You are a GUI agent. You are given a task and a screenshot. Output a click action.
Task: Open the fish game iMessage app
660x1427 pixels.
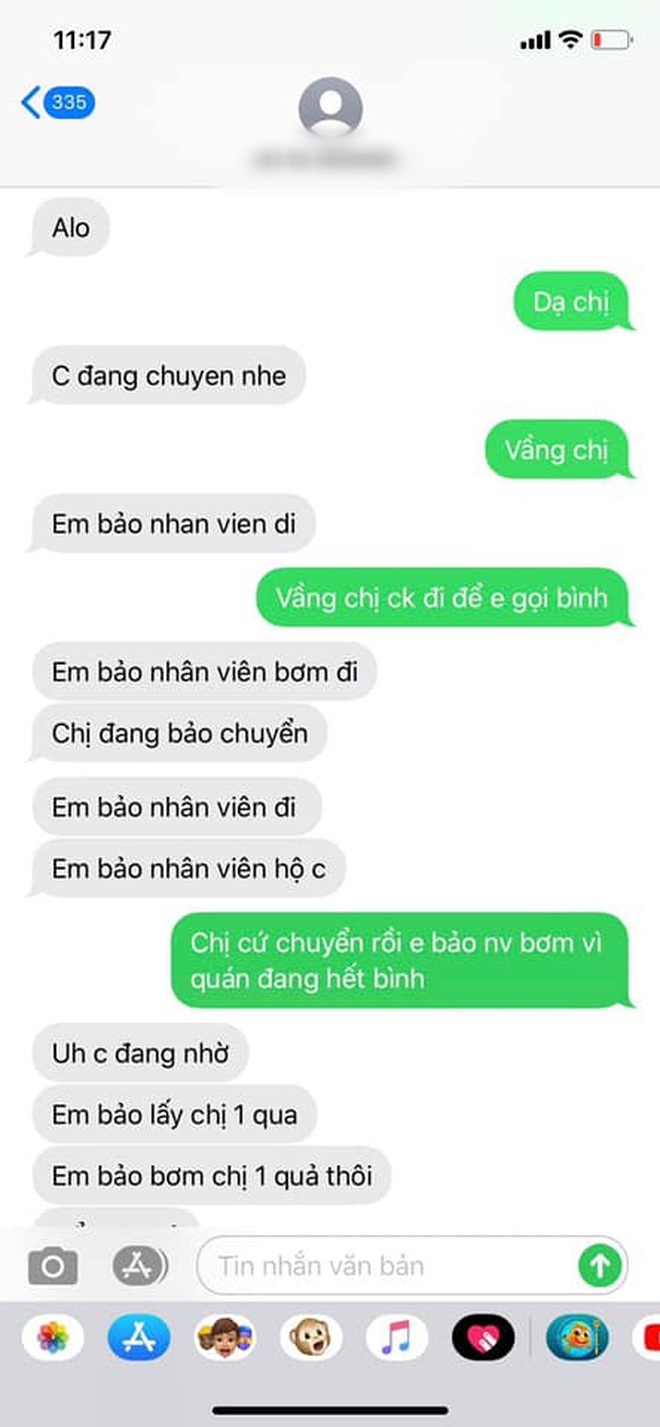click(x=577, y=1337)
